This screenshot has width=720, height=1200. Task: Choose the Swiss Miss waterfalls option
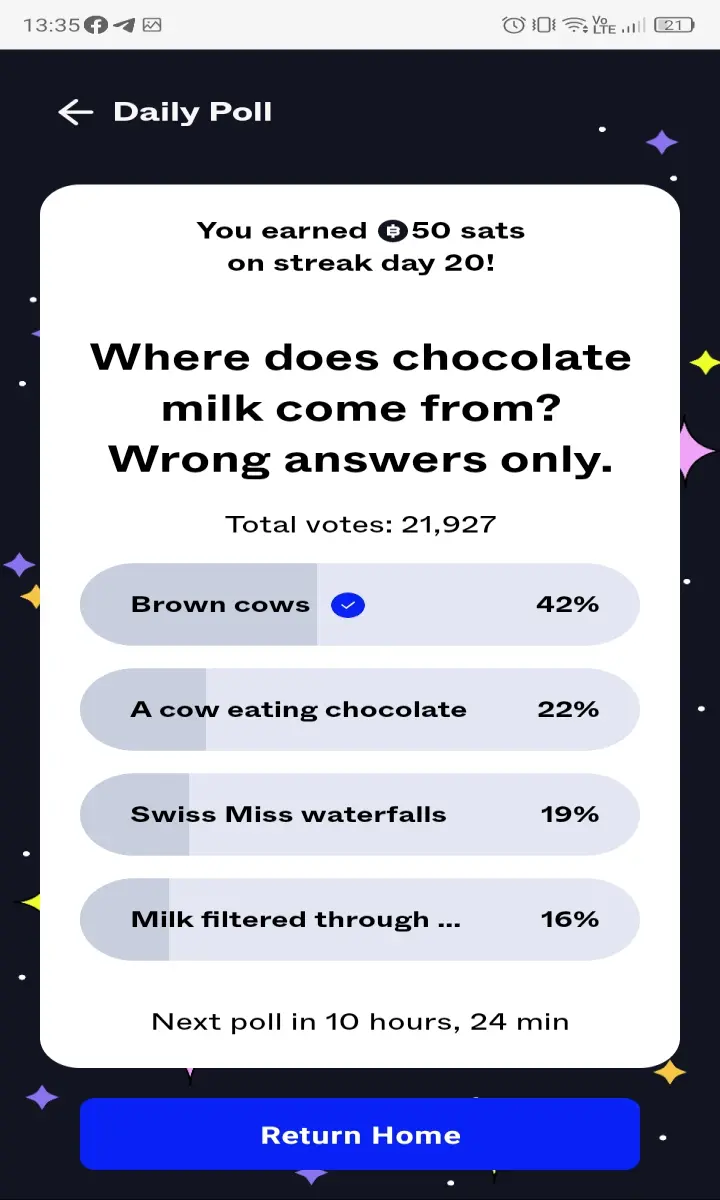coord(360,814)
